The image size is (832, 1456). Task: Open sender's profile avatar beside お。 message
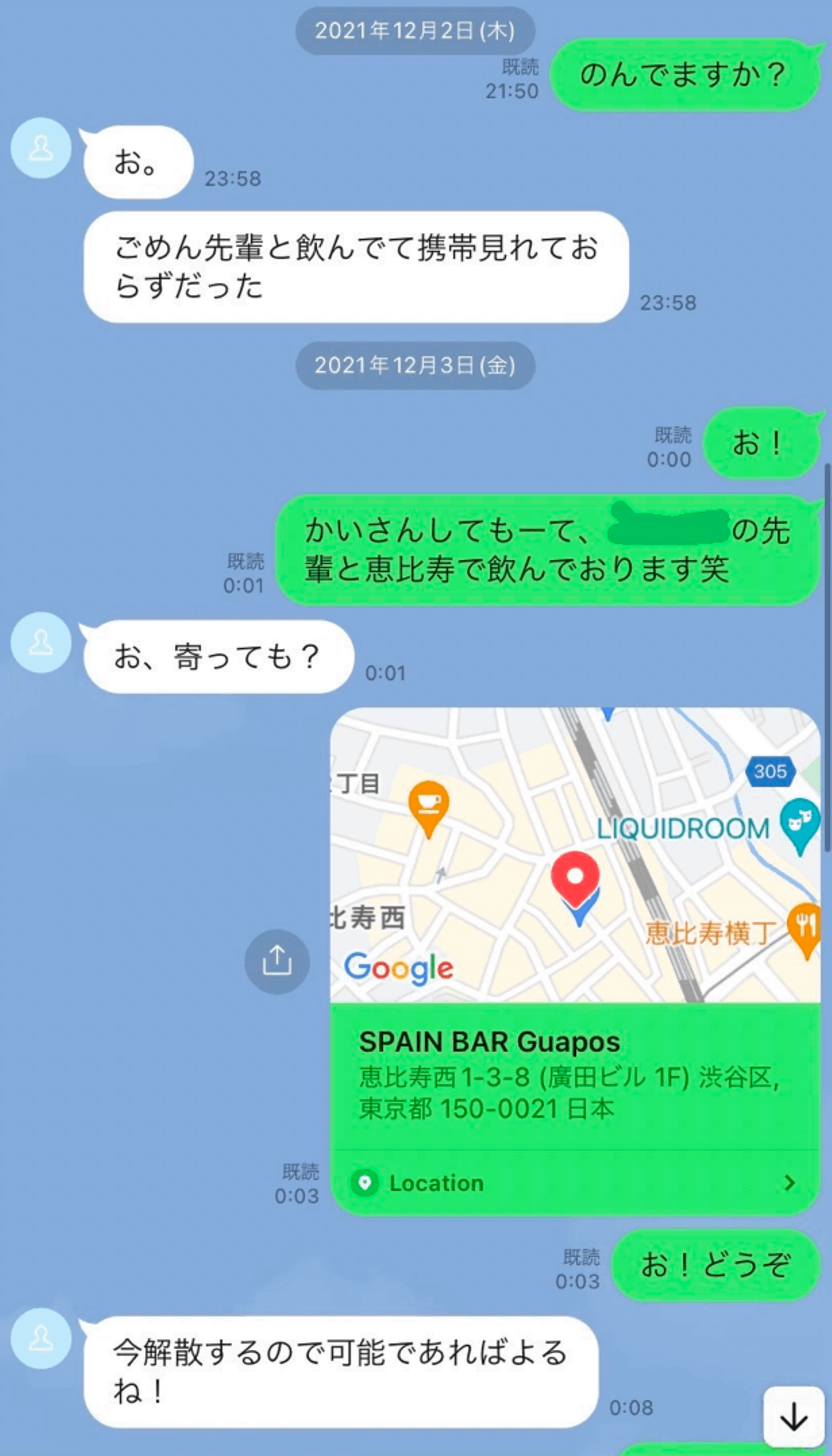[x=41, y=148]
